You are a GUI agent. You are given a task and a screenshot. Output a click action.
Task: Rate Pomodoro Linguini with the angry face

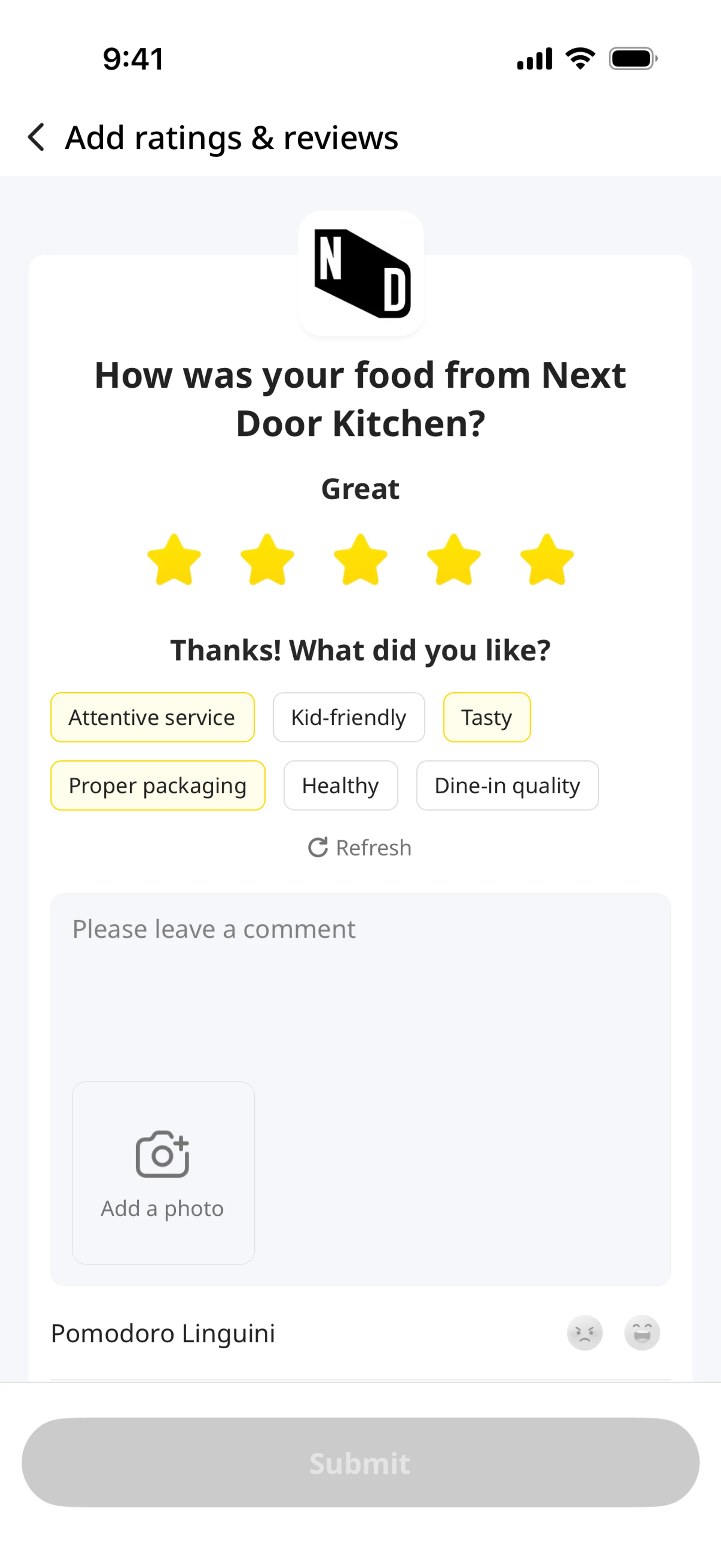[585, 1333]
